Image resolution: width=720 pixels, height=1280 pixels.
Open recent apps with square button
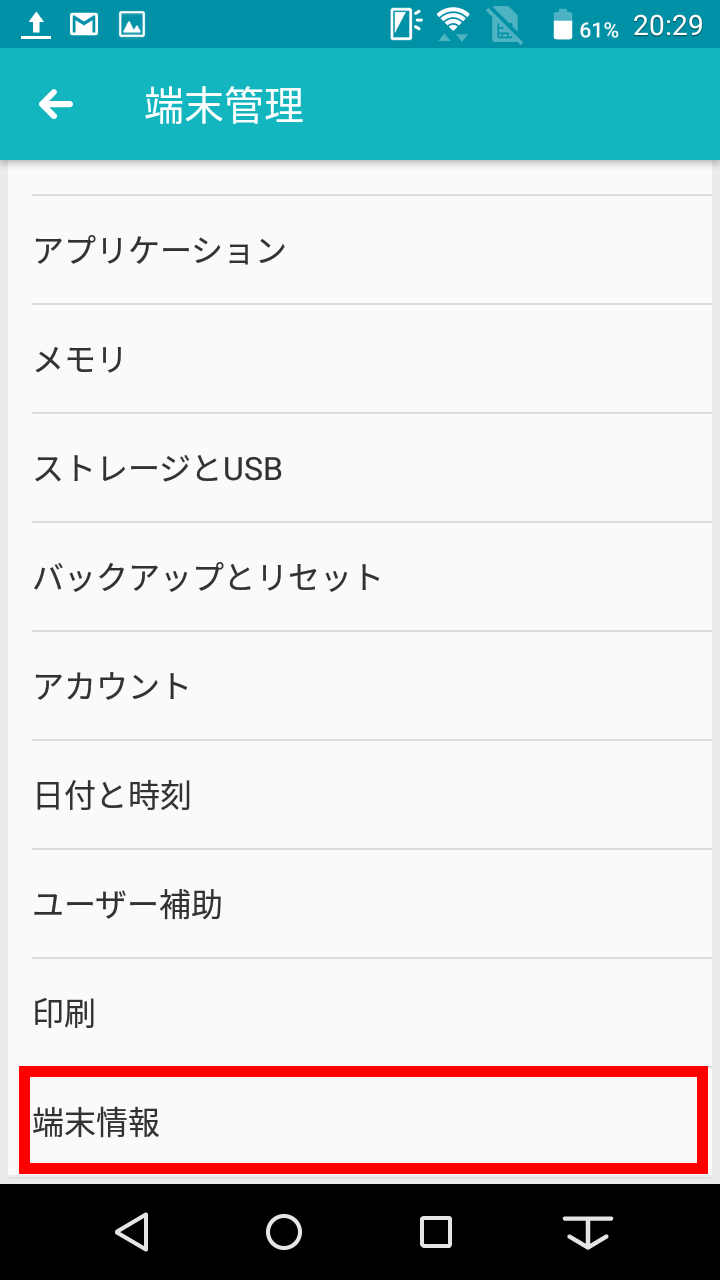coord(436,1232)
